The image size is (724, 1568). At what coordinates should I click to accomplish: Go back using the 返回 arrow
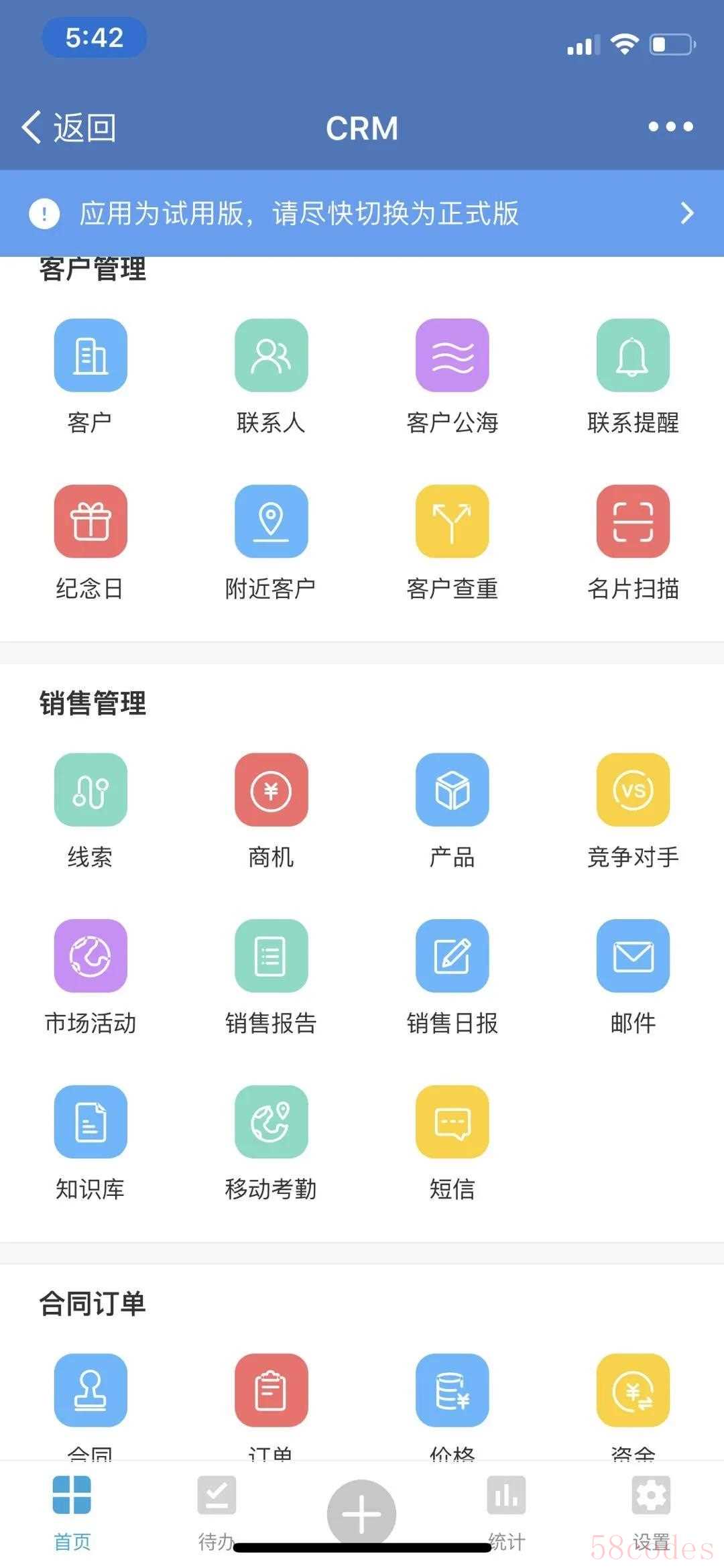(68, 127)
